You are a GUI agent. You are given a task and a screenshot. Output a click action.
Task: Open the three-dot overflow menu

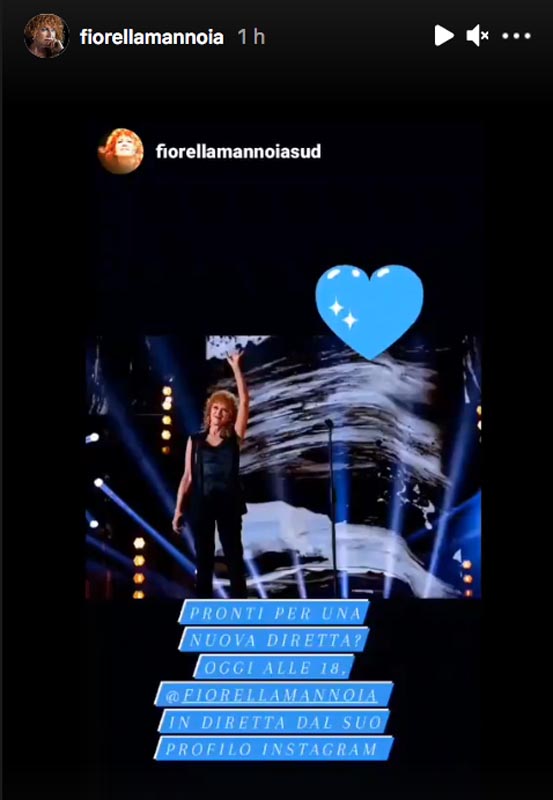pos(516,36)
